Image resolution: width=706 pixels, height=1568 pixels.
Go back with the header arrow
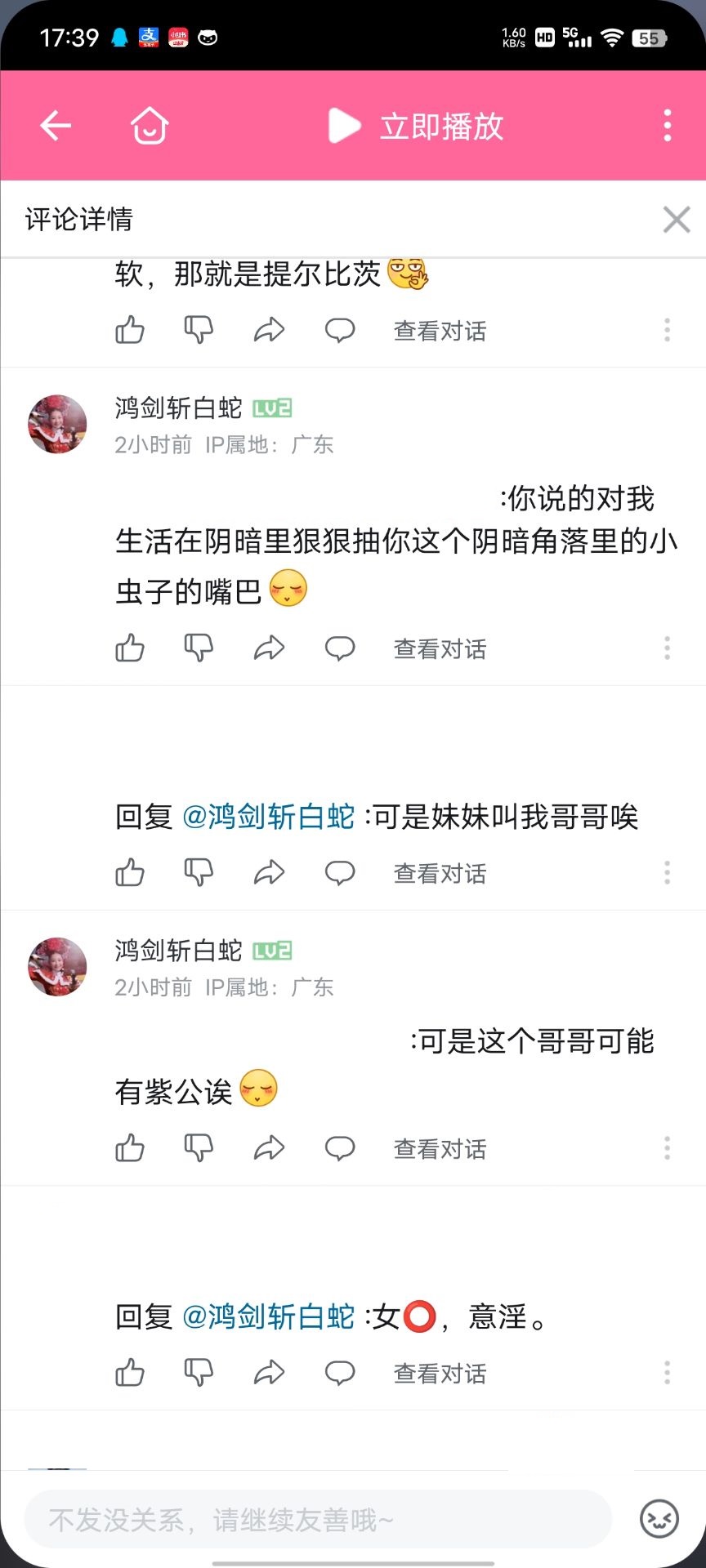coord(56,126)
